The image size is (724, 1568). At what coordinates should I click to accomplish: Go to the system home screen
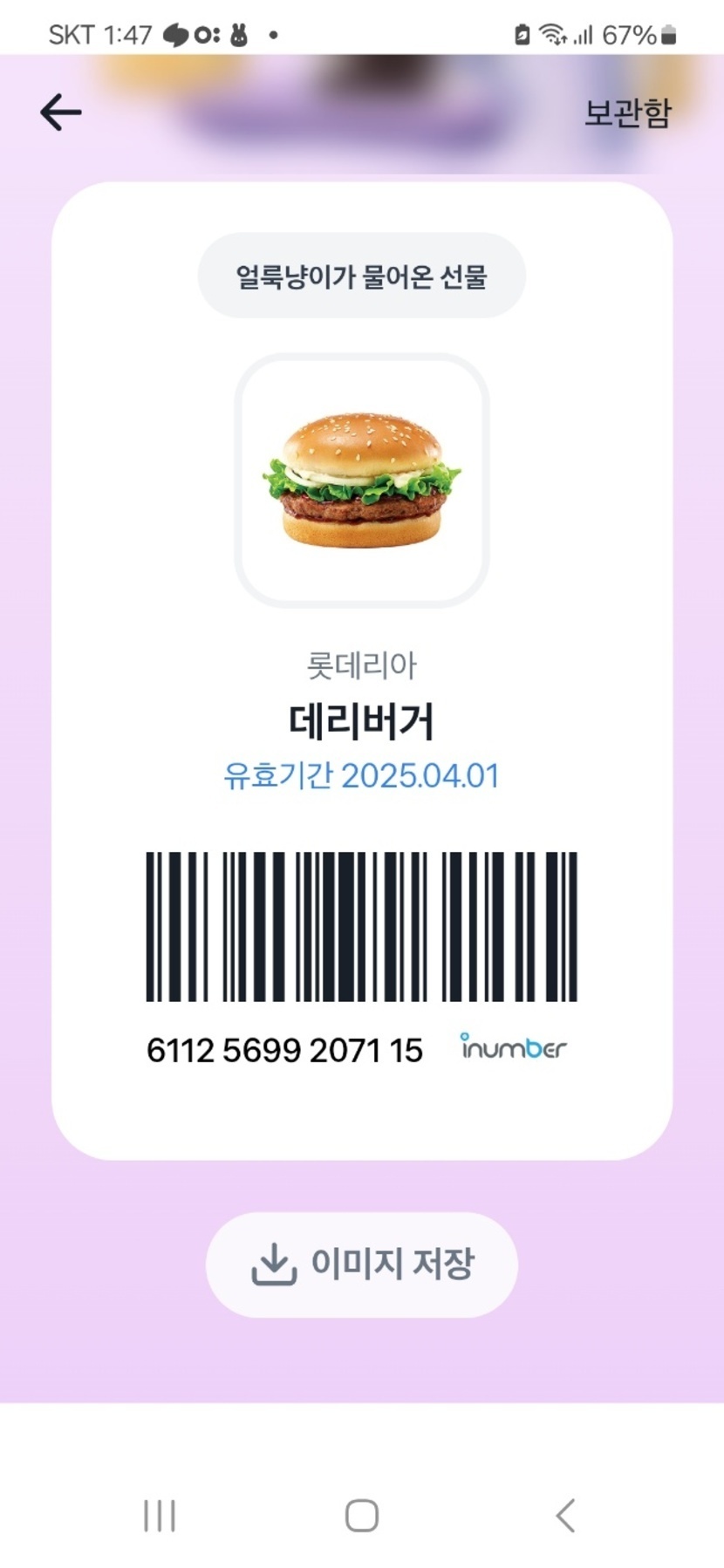[x=362, y=1515]
